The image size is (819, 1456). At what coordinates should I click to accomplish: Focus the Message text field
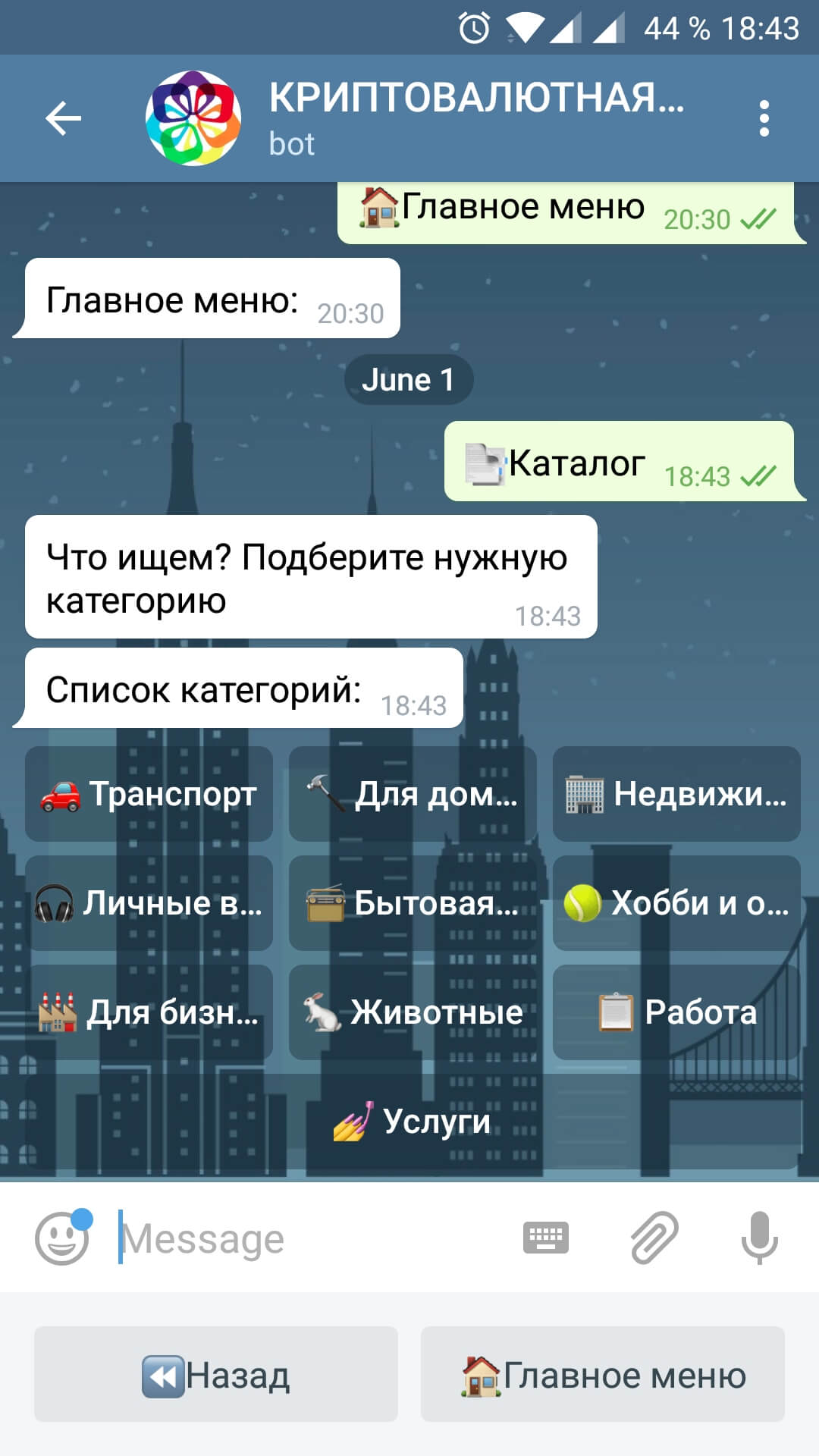click(311, 1239)
